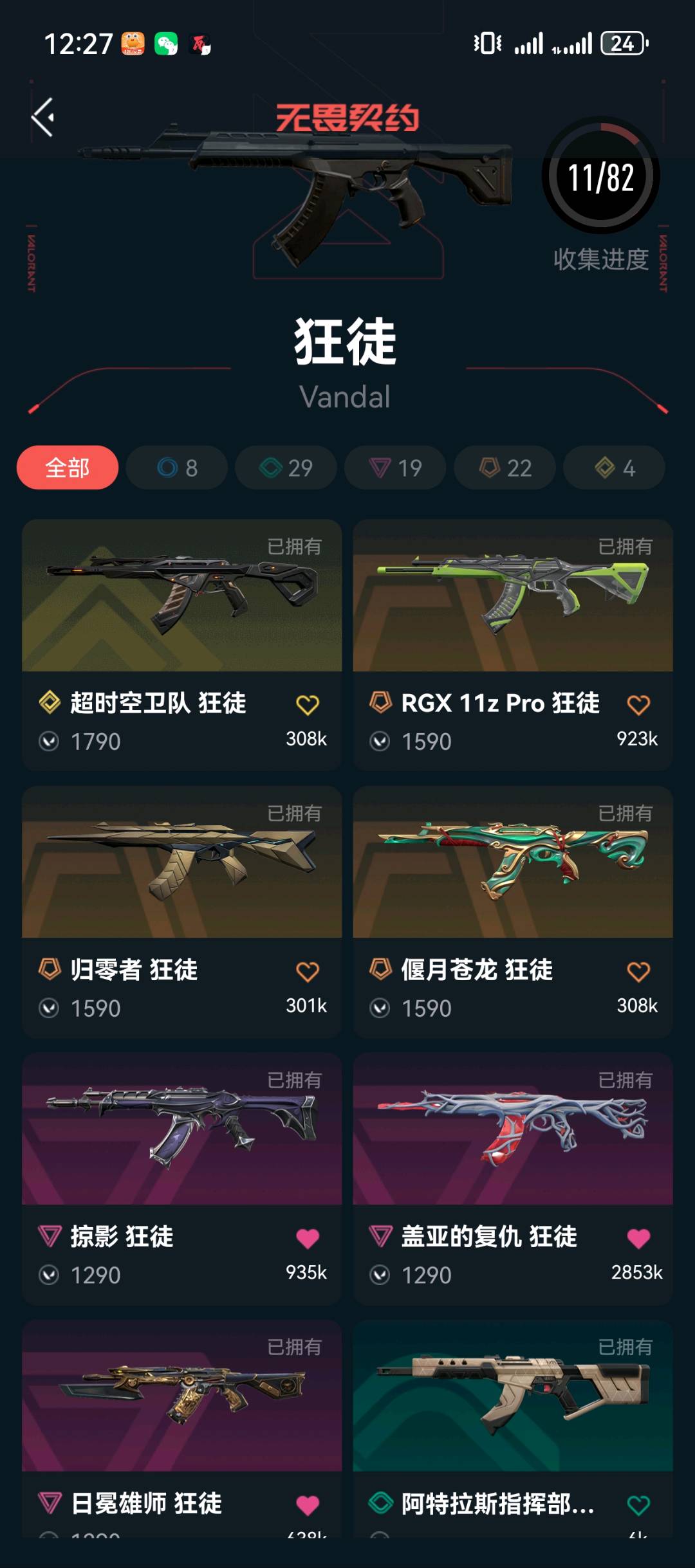Like the 超时空卫队 狂徒 skin
Image resolution: width=695 pixels, height=1568 pixels.
308,705
